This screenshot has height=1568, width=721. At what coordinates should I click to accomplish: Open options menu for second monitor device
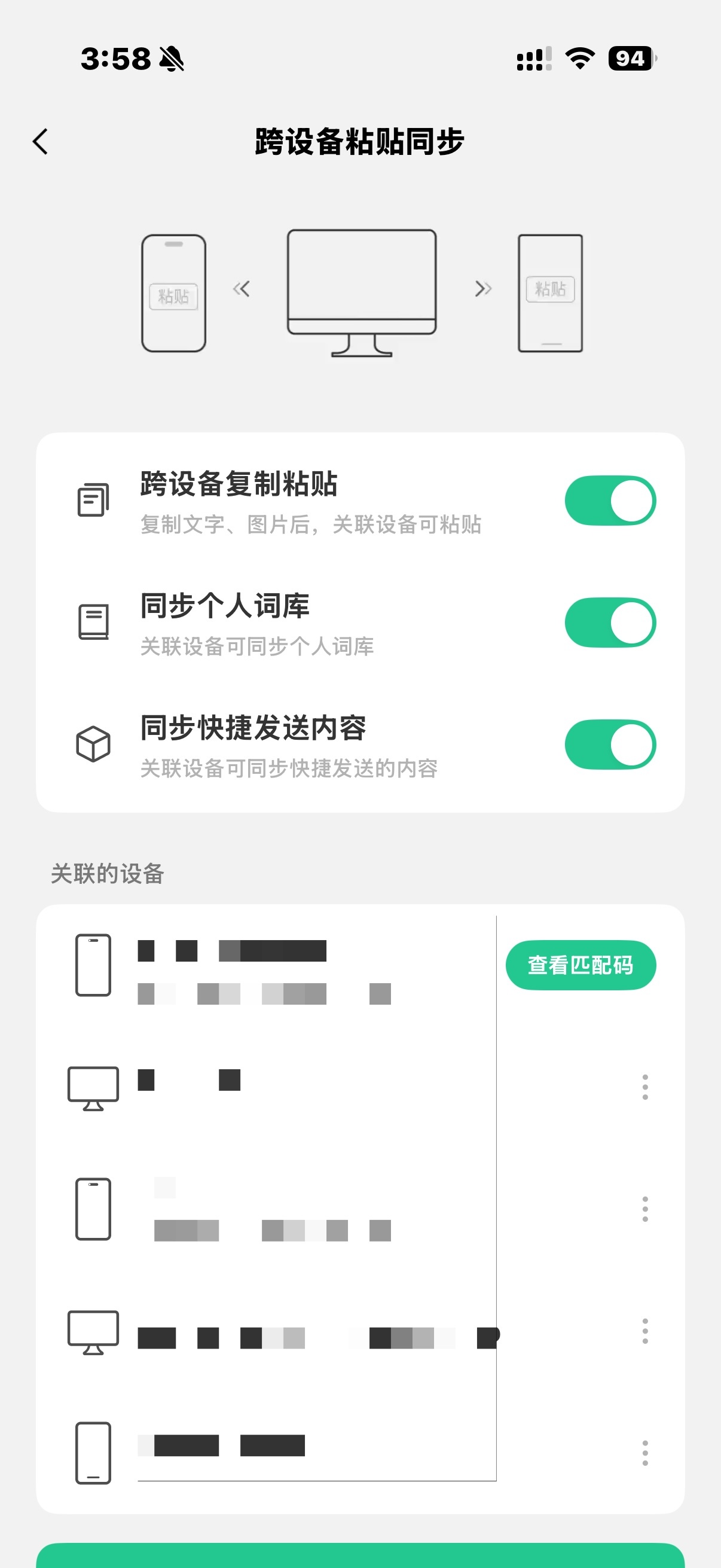click(x=644, y=1332)
